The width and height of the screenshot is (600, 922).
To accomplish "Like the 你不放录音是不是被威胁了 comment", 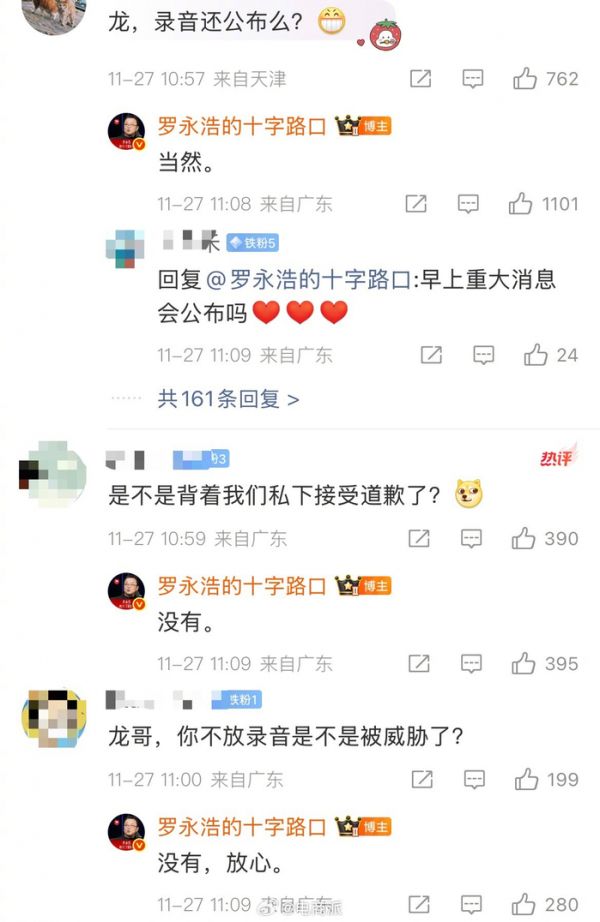I will coord(525,779).
